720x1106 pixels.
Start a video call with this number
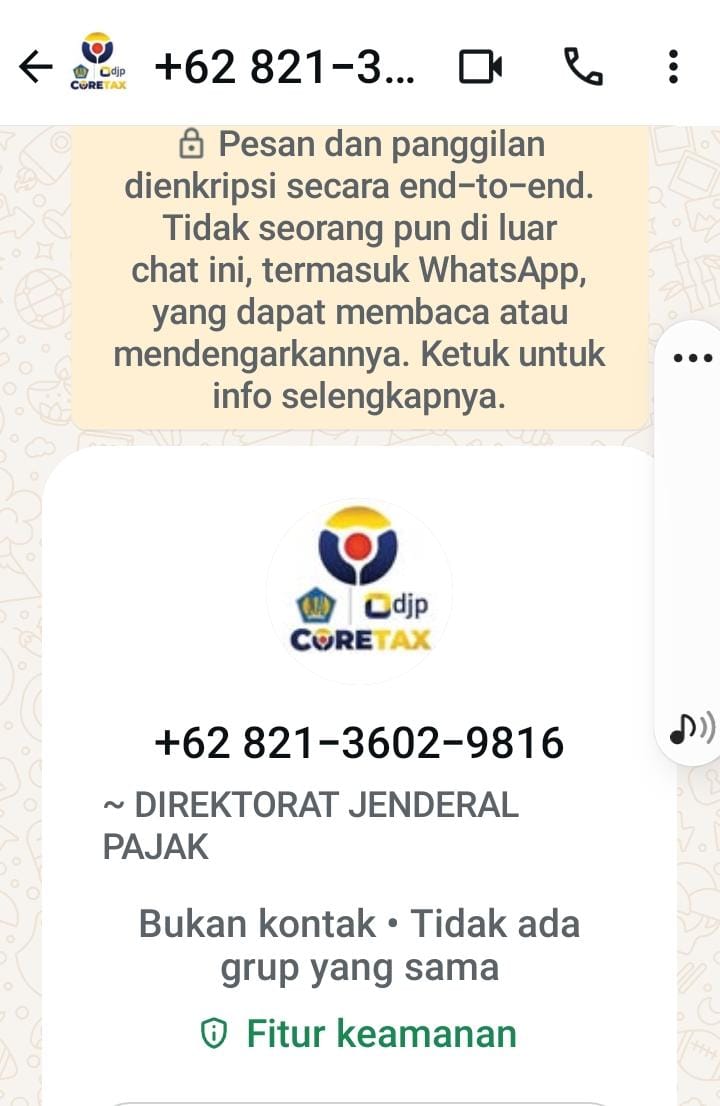480,67
